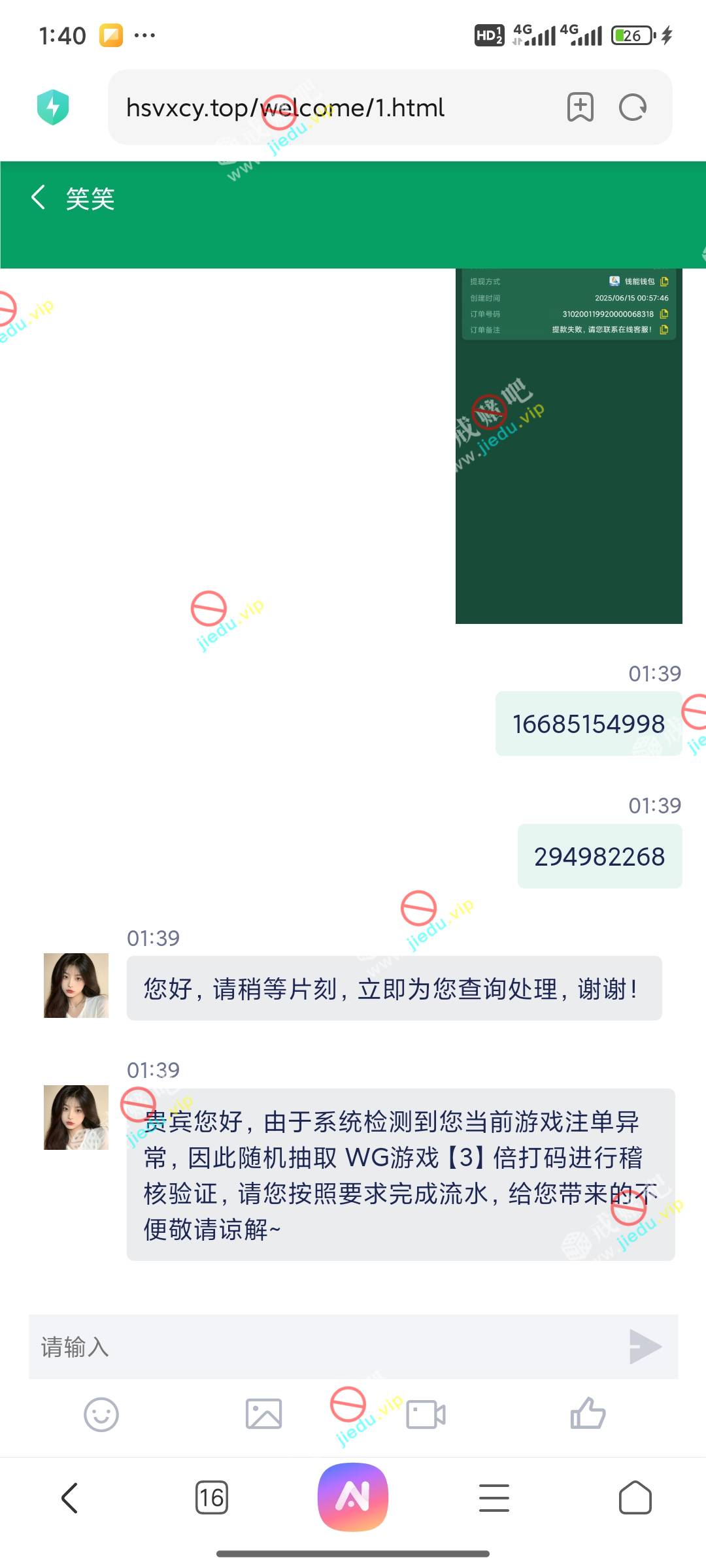Open the browser menu
Screen dimensions: 706x1568
[494, 1497]
